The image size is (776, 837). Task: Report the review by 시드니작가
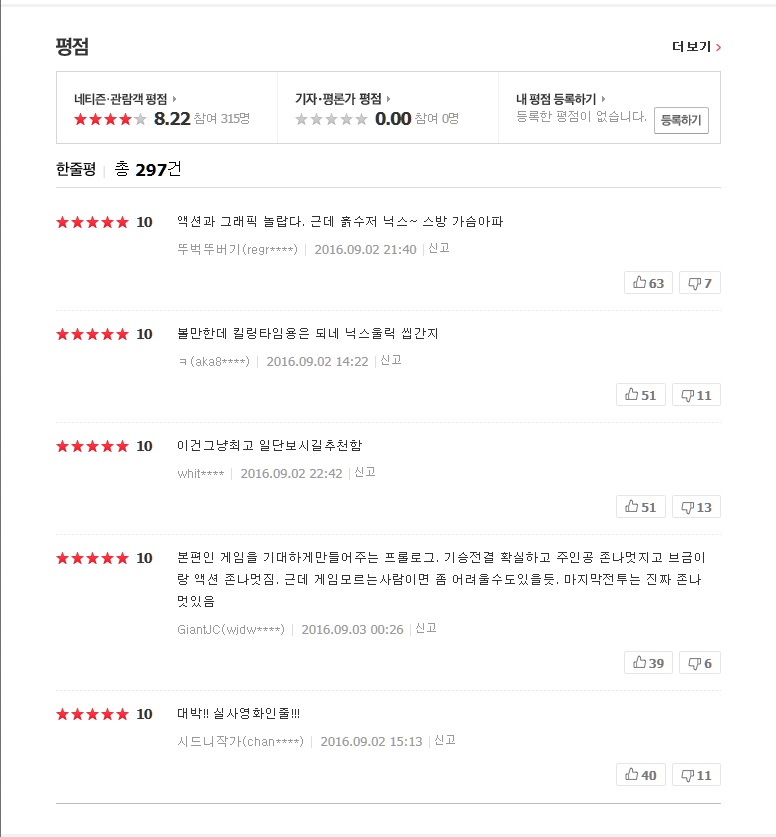coord(445,740)
